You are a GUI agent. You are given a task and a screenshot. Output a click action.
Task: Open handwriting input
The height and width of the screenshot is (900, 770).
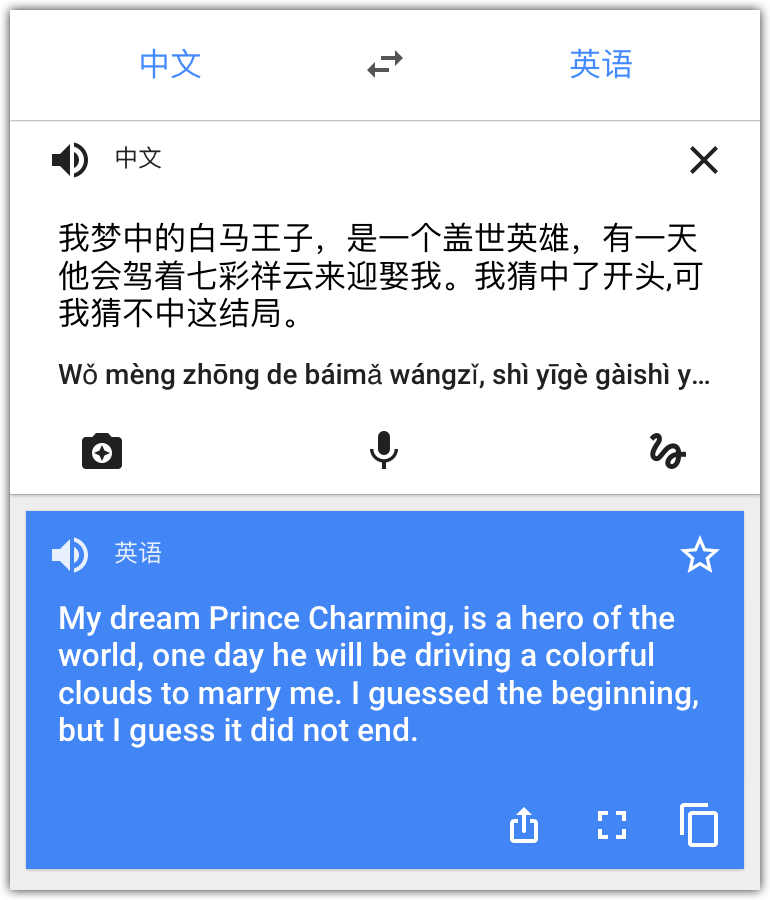667,452
